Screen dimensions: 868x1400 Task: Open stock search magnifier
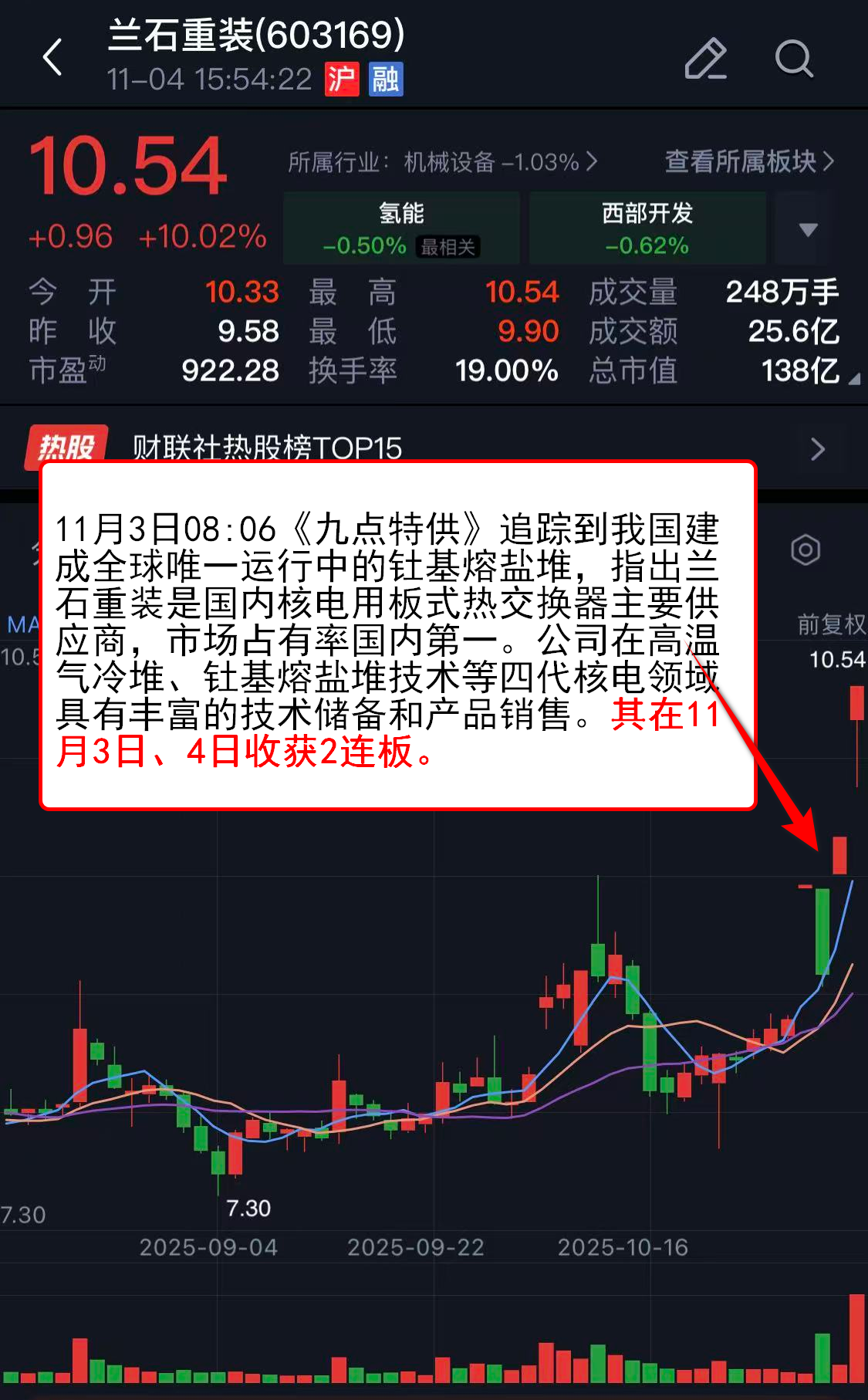pos(794,58)
